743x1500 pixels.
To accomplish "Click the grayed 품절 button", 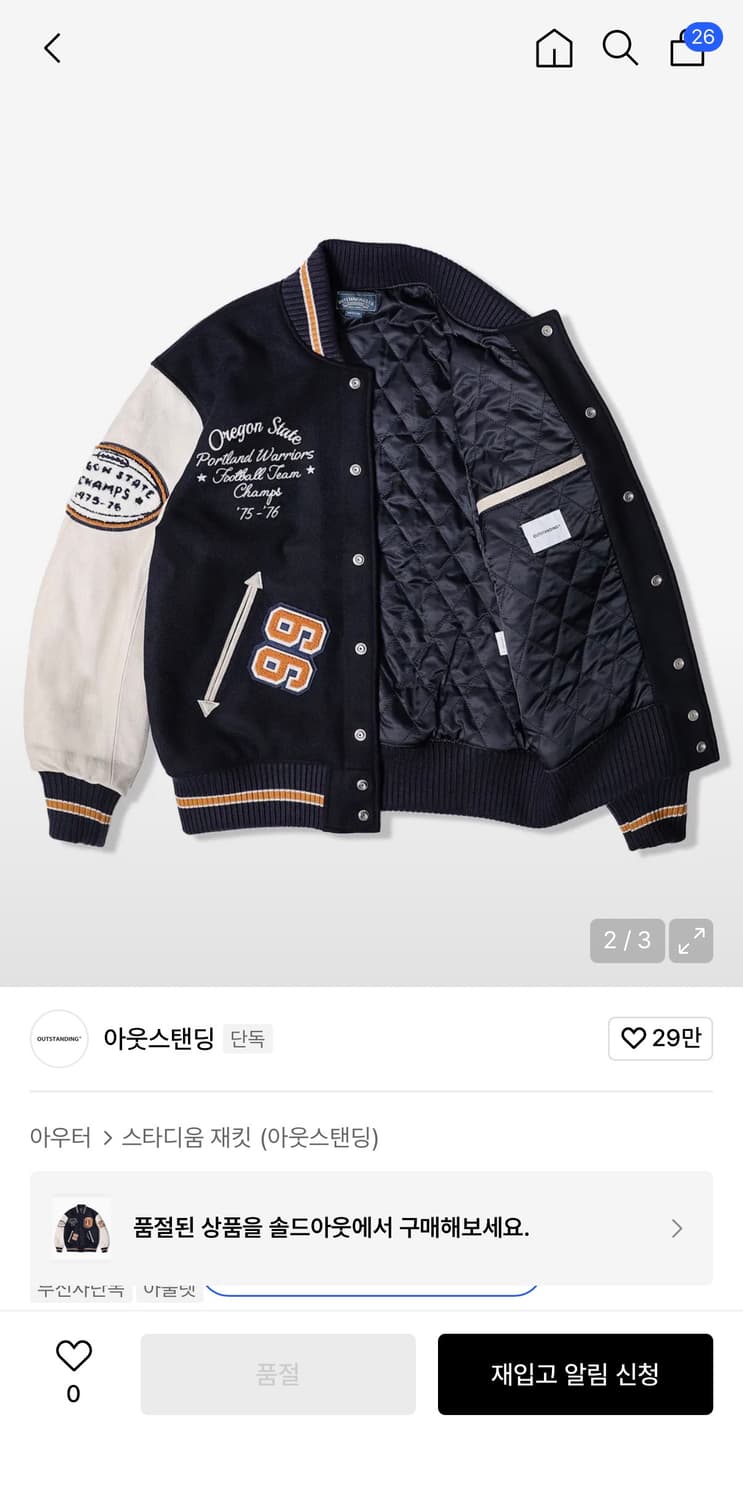I will pyautogui.click(x=278, y=1373).
